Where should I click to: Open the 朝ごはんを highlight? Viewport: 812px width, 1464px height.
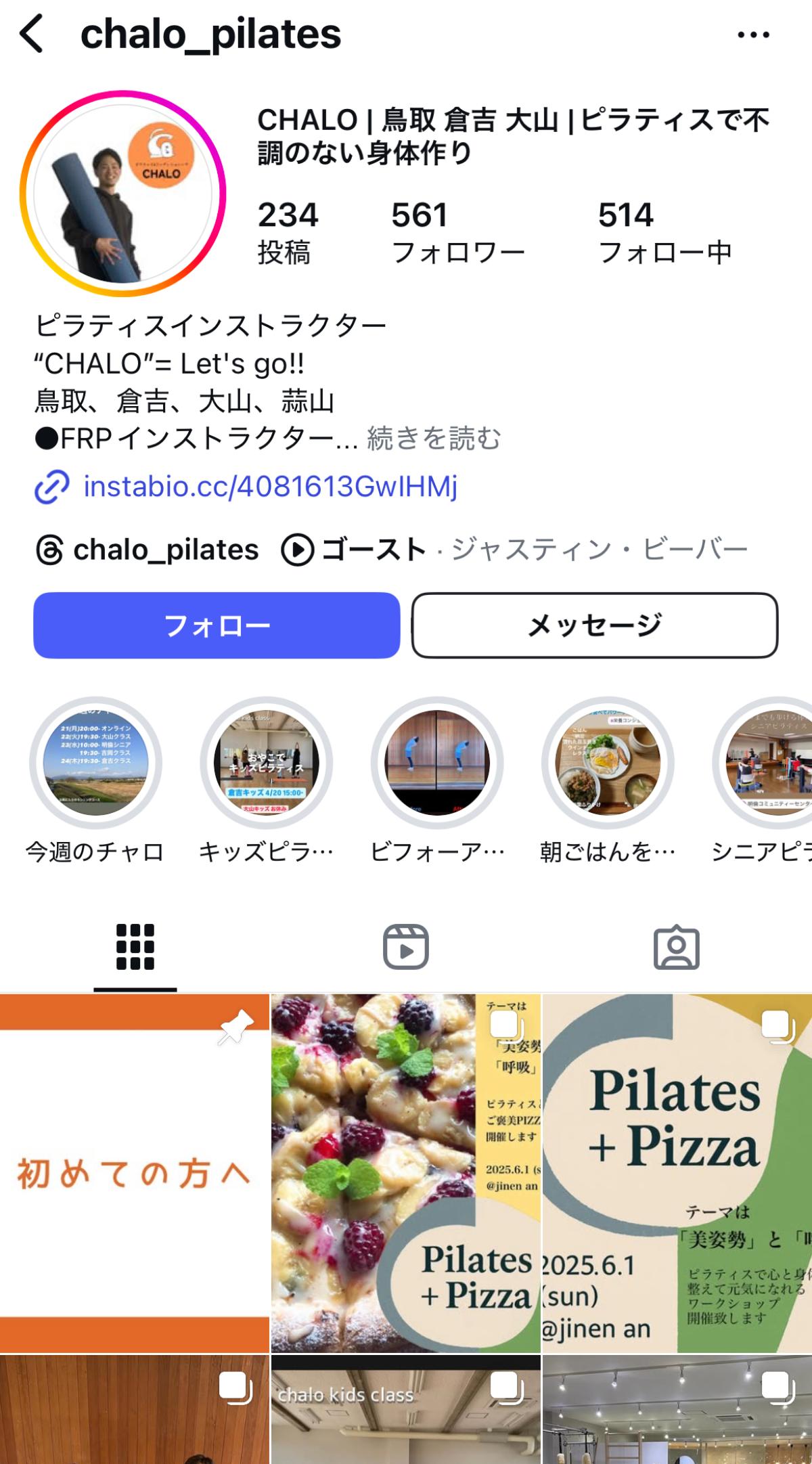(608, 763)
